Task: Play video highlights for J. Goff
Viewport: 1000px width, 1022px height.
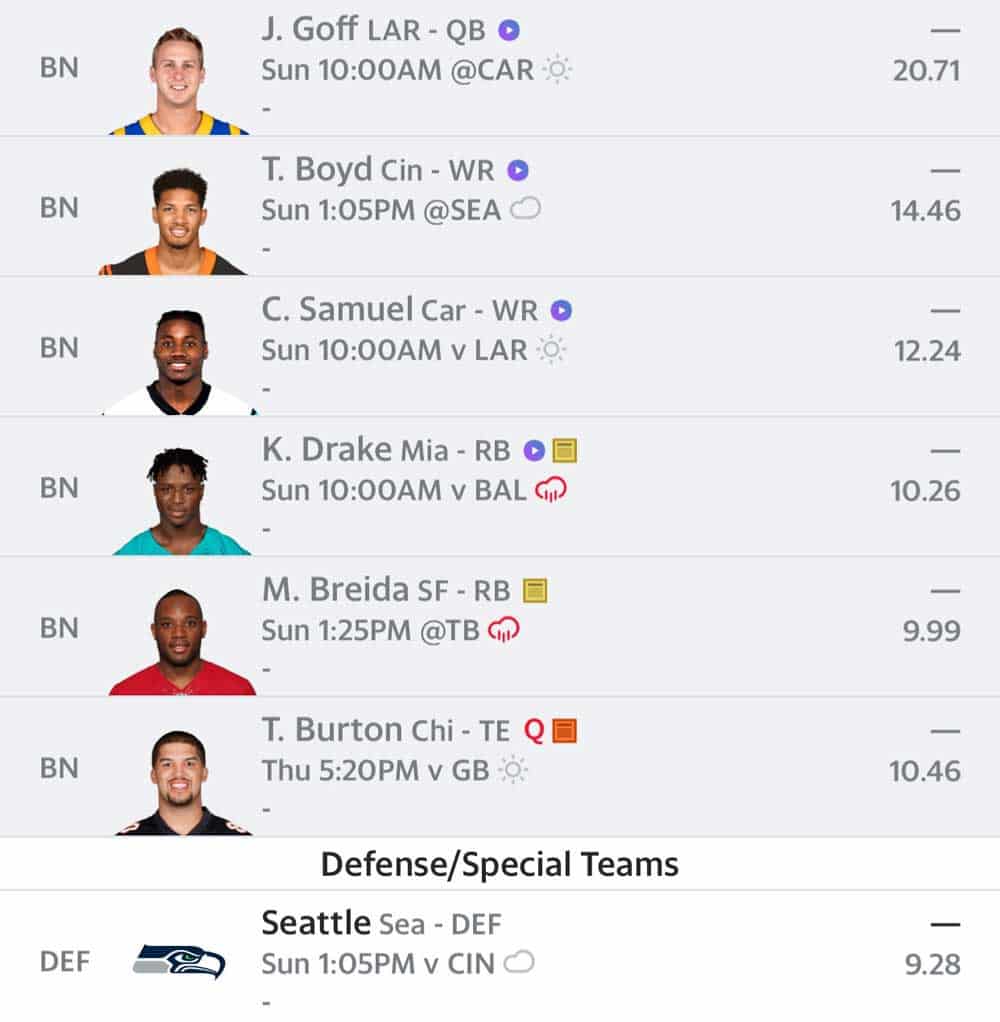Action: pos(510,31)
